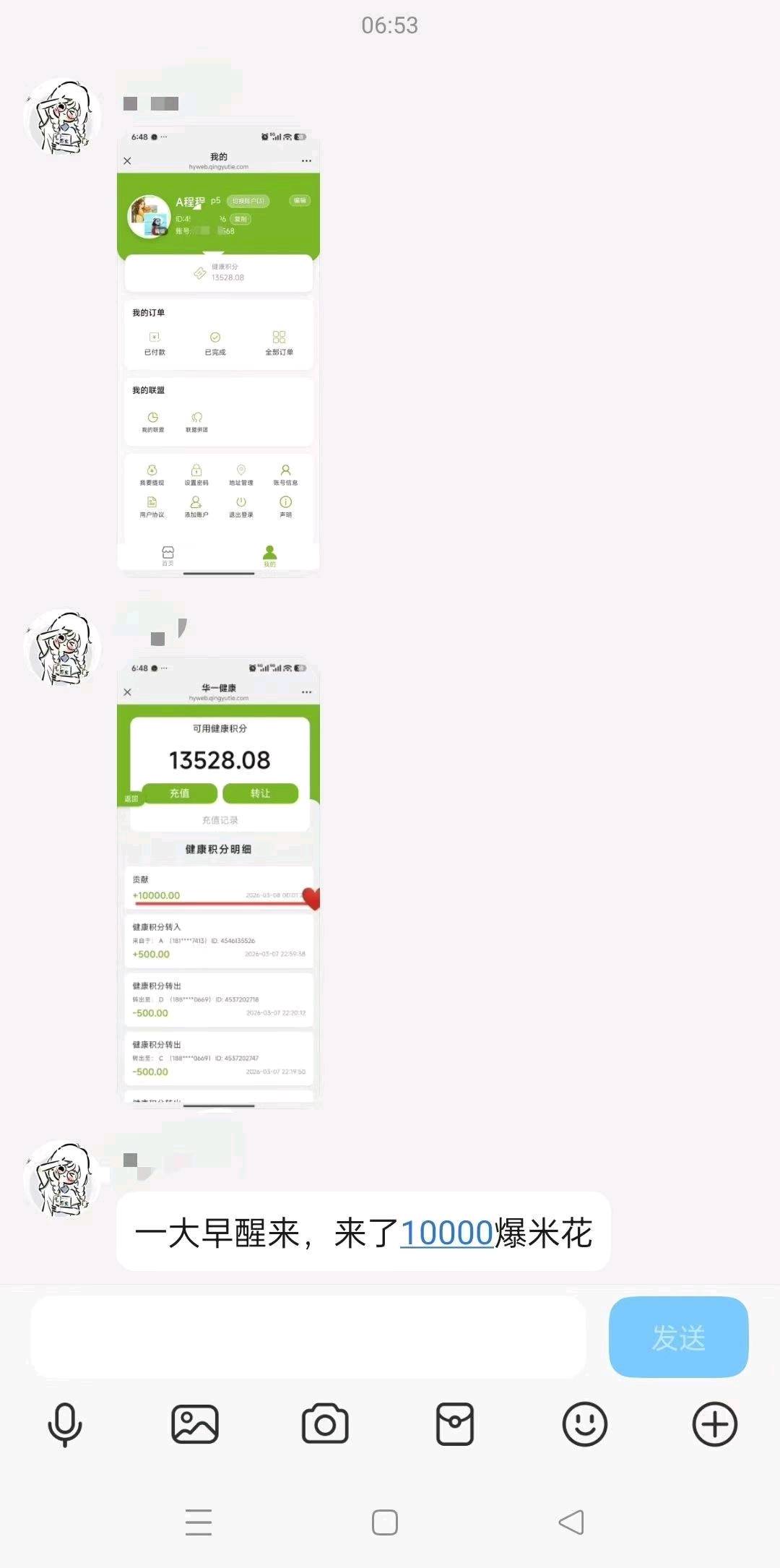Launch the camera to take a photo
The image size is (780, 1568).
pyautogui.click(x=325, y=1424)
